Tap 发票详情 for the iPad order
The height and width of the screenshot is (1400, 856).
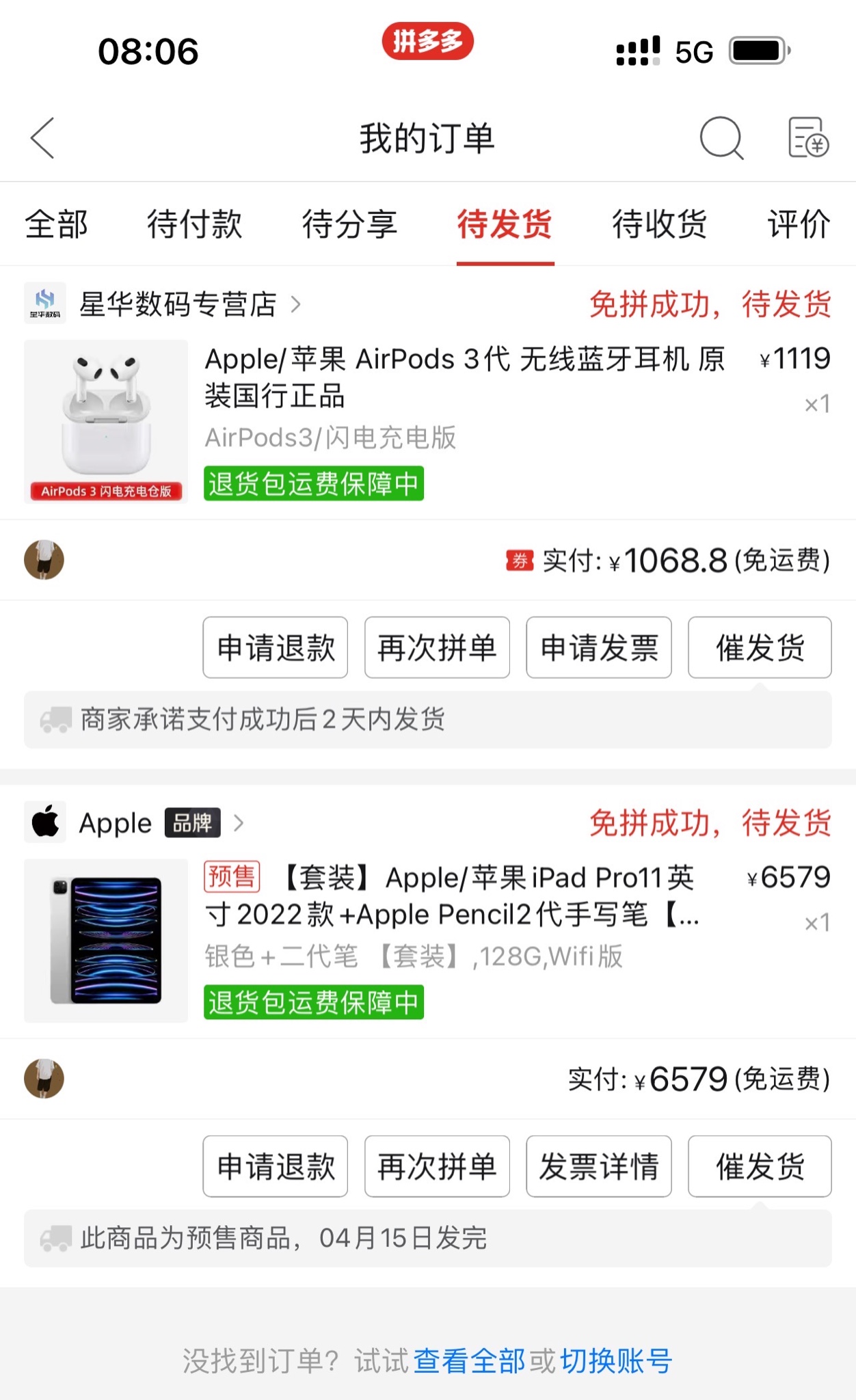point(598,1166)
